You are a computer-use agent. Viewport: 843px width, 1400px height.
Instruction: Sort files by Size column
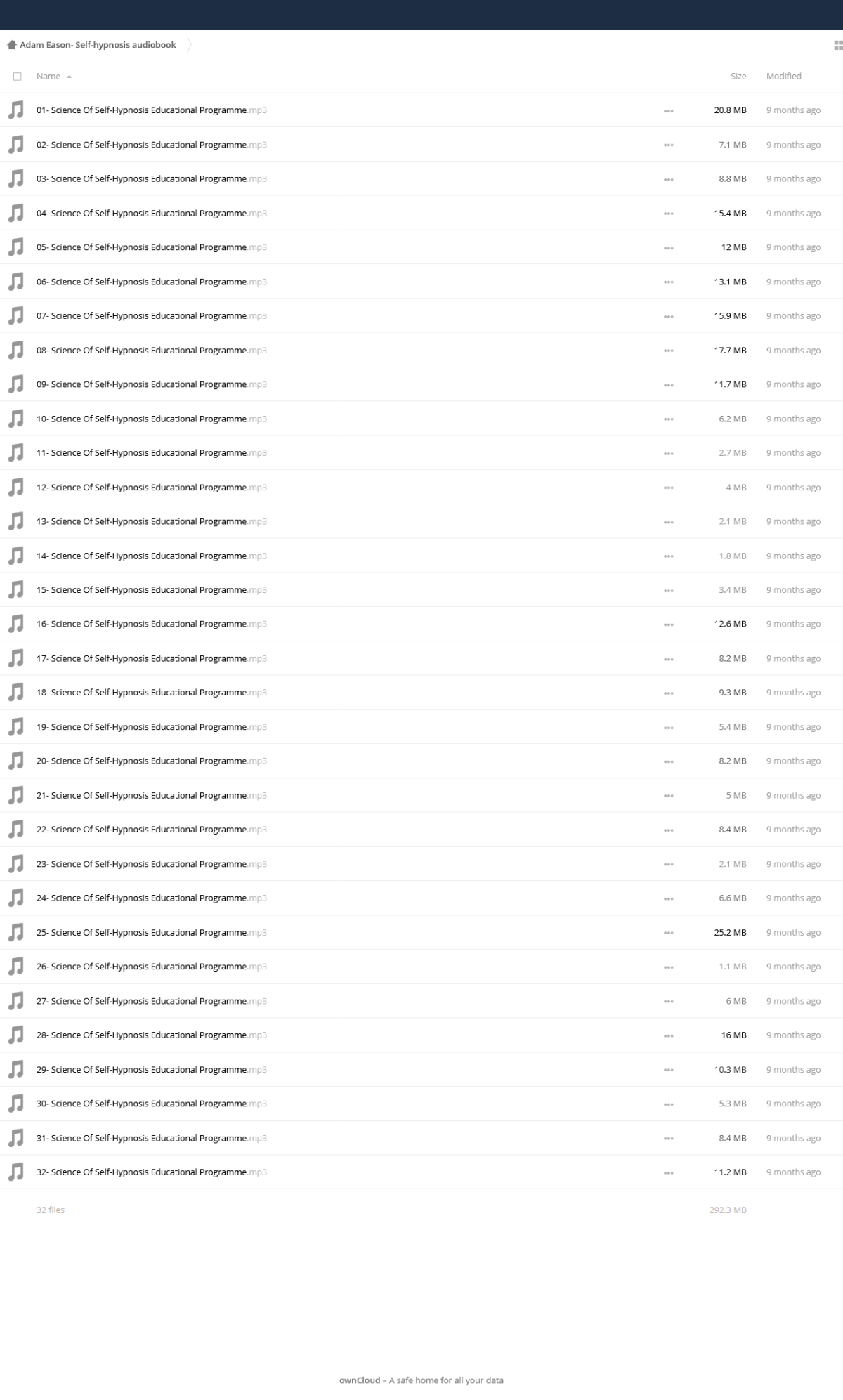point(738,76)
